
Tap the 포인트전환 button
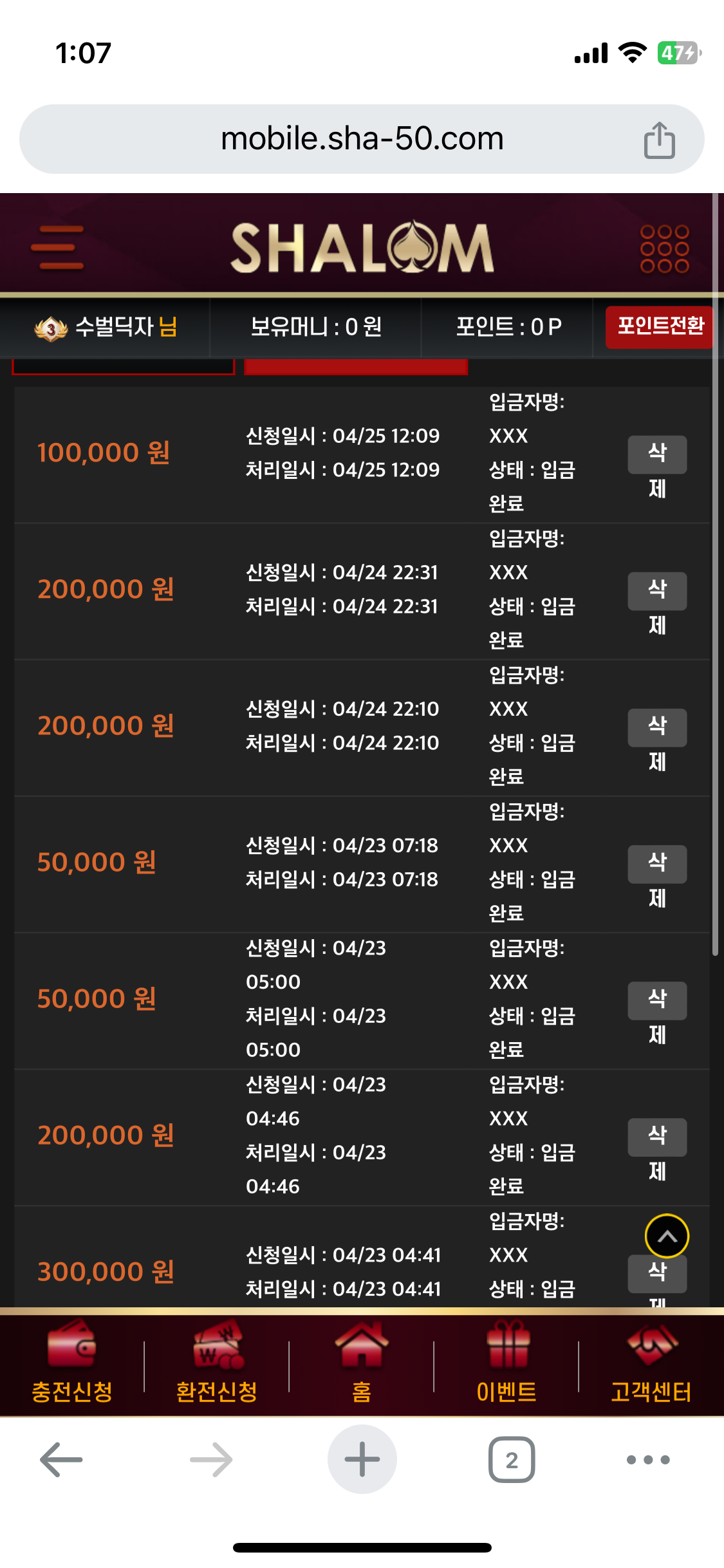click(660, 326)
